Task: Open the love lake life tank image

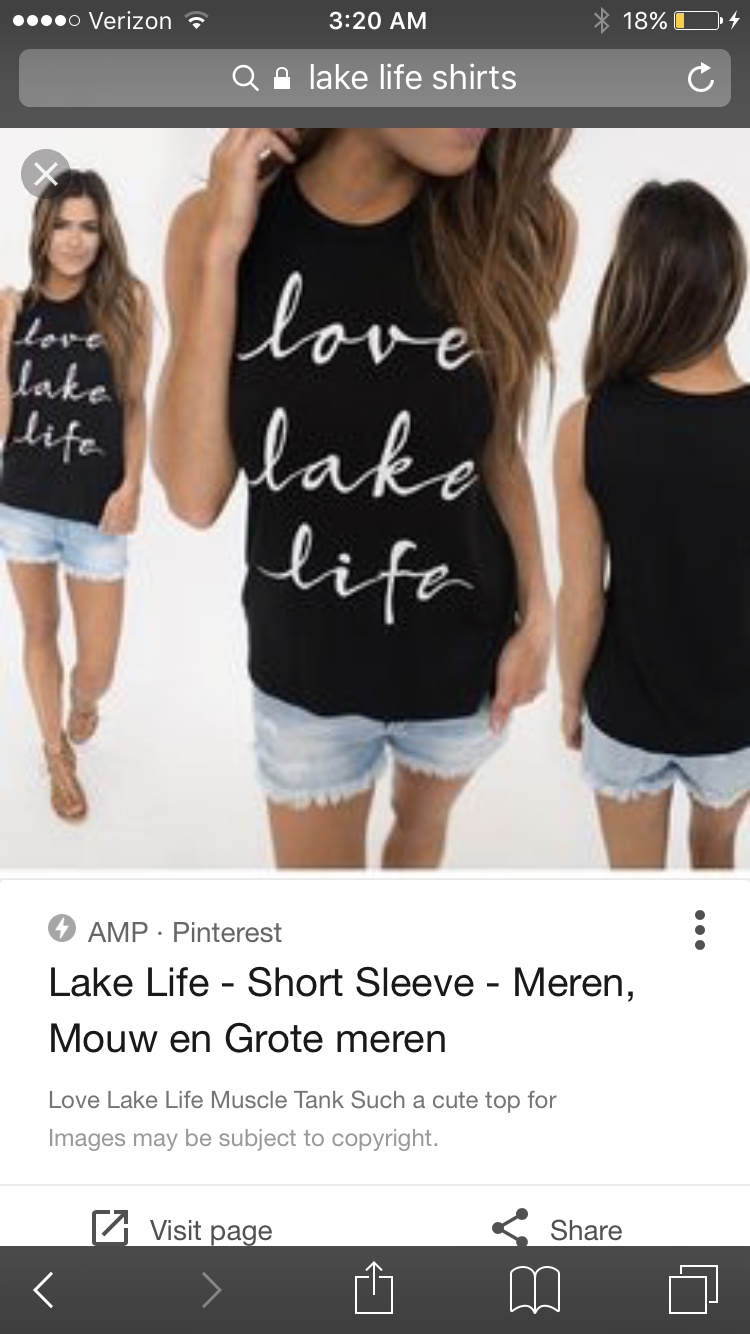Action: click(375, 498)
